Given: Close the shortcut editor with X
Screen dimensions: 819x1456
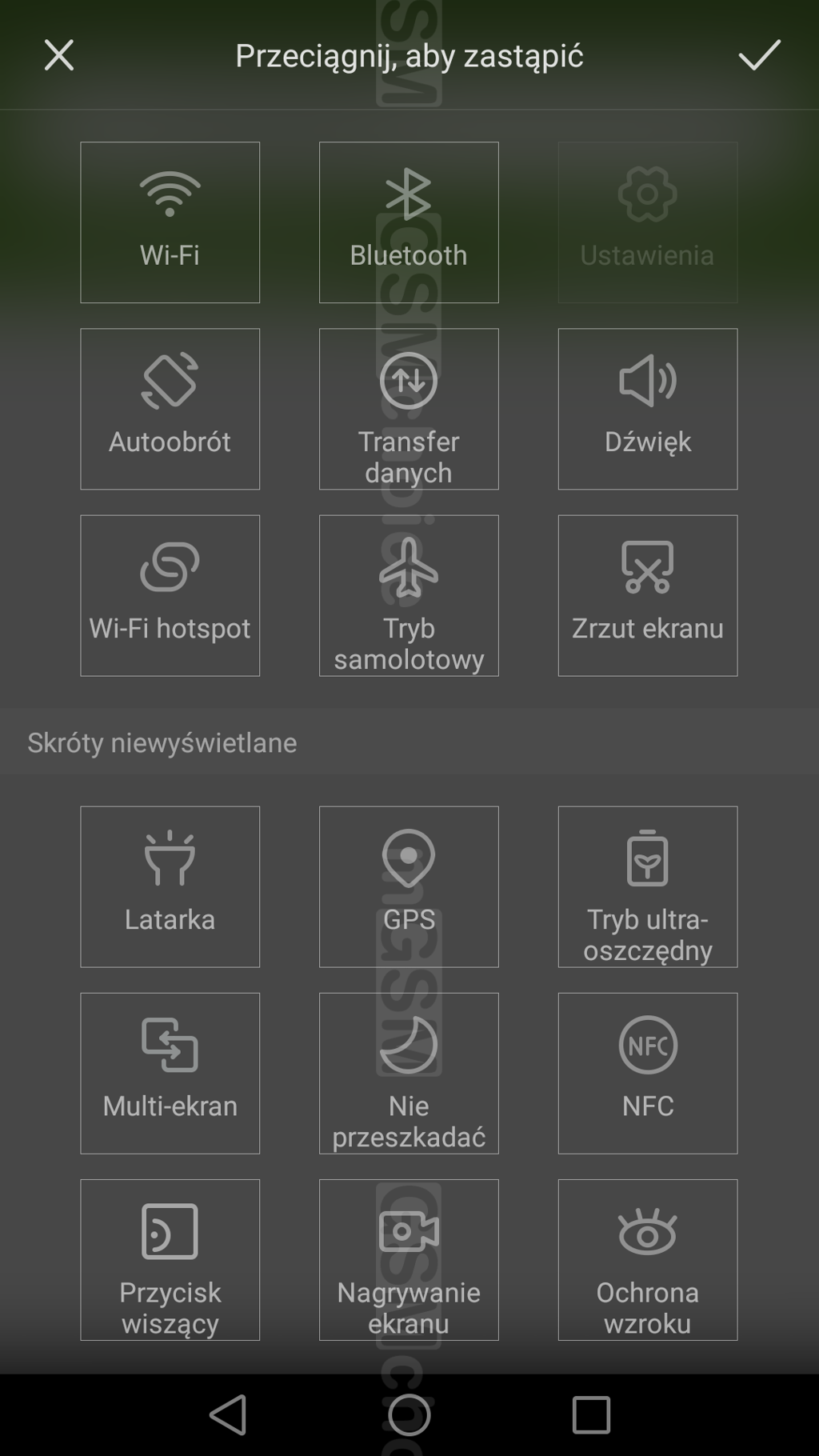Looking at the screenshot, I should 59,56.
